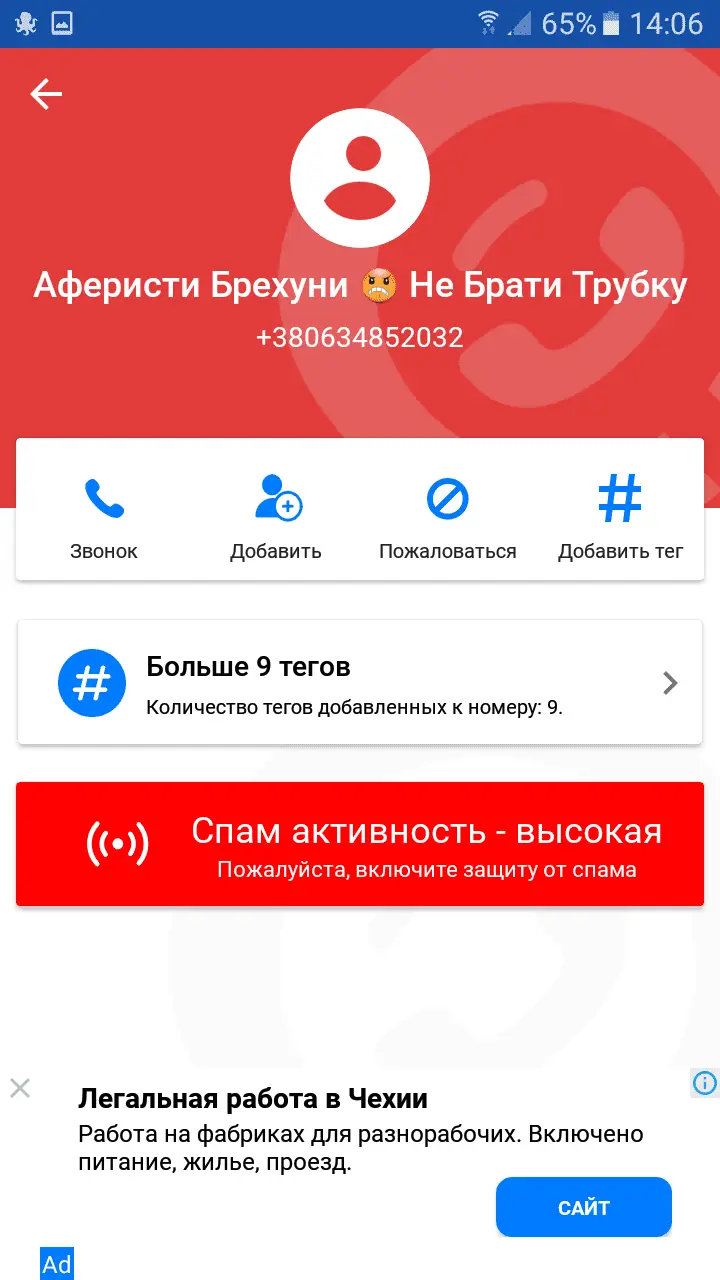This screenshot has width=720, height=1280.
Task: Open the САЙТ button in the ad
Action: click(583, 1207)
